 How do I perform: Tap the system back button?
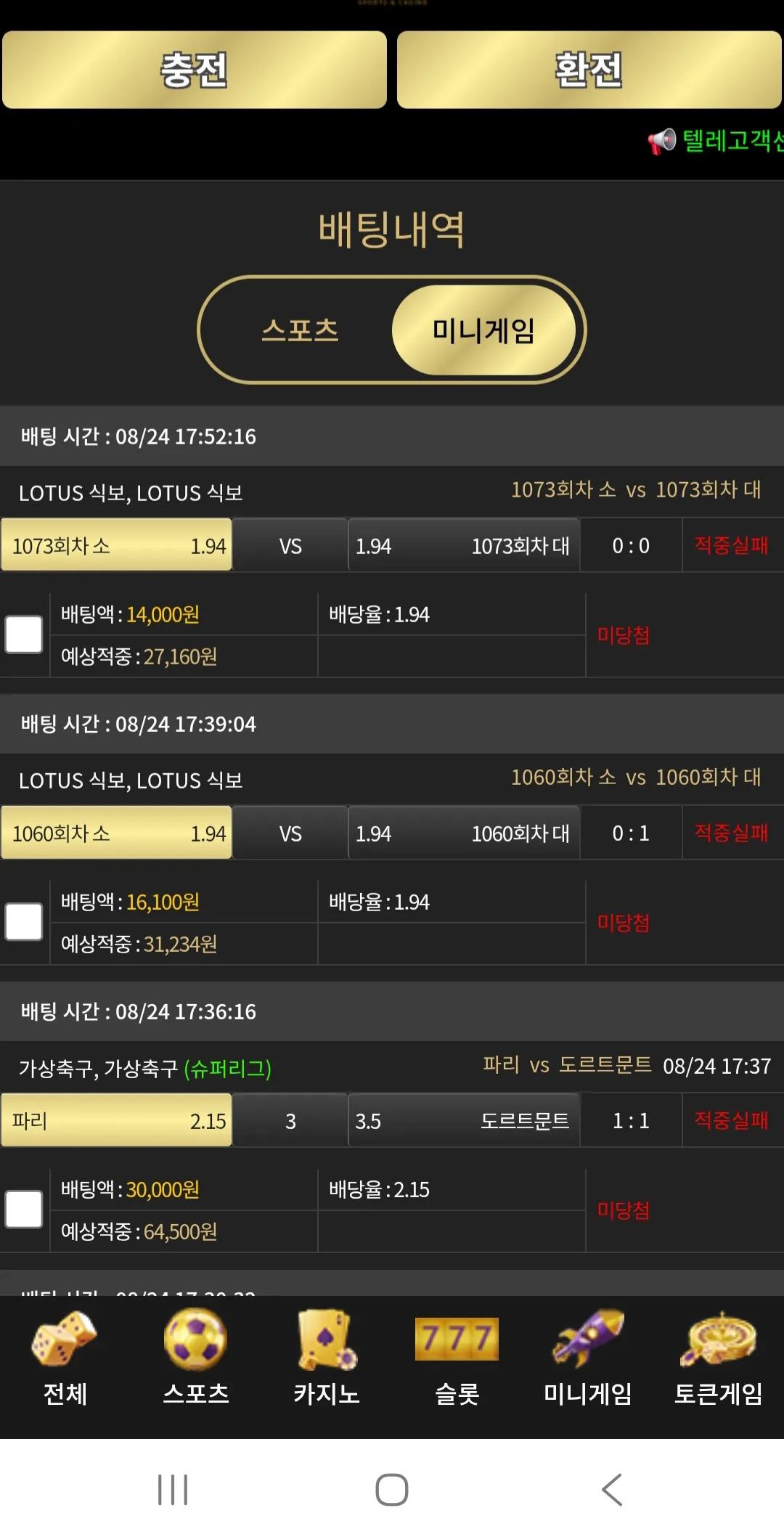pos(612,1490)
